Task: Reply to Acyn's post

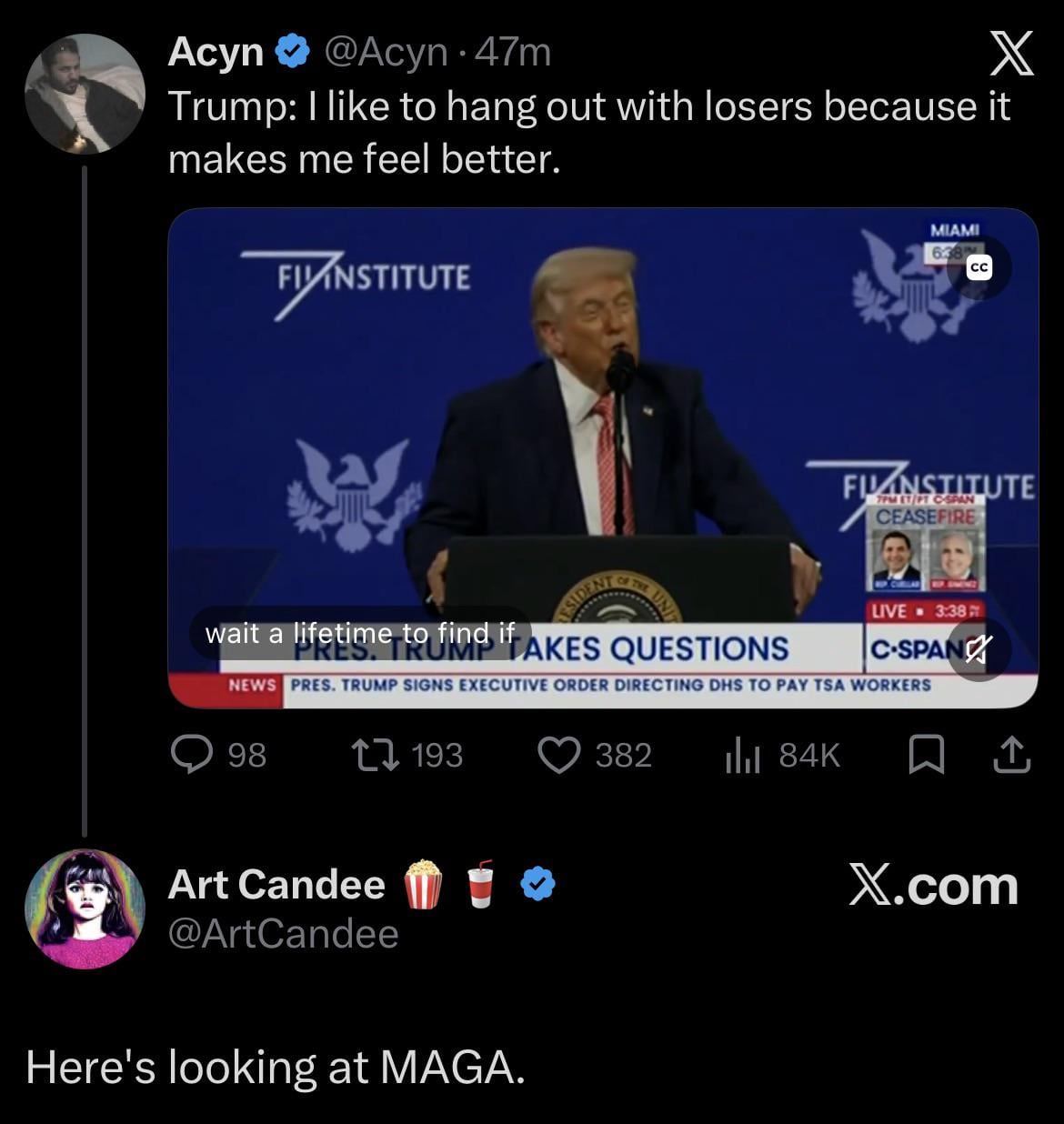Action: tap(191, 755)
